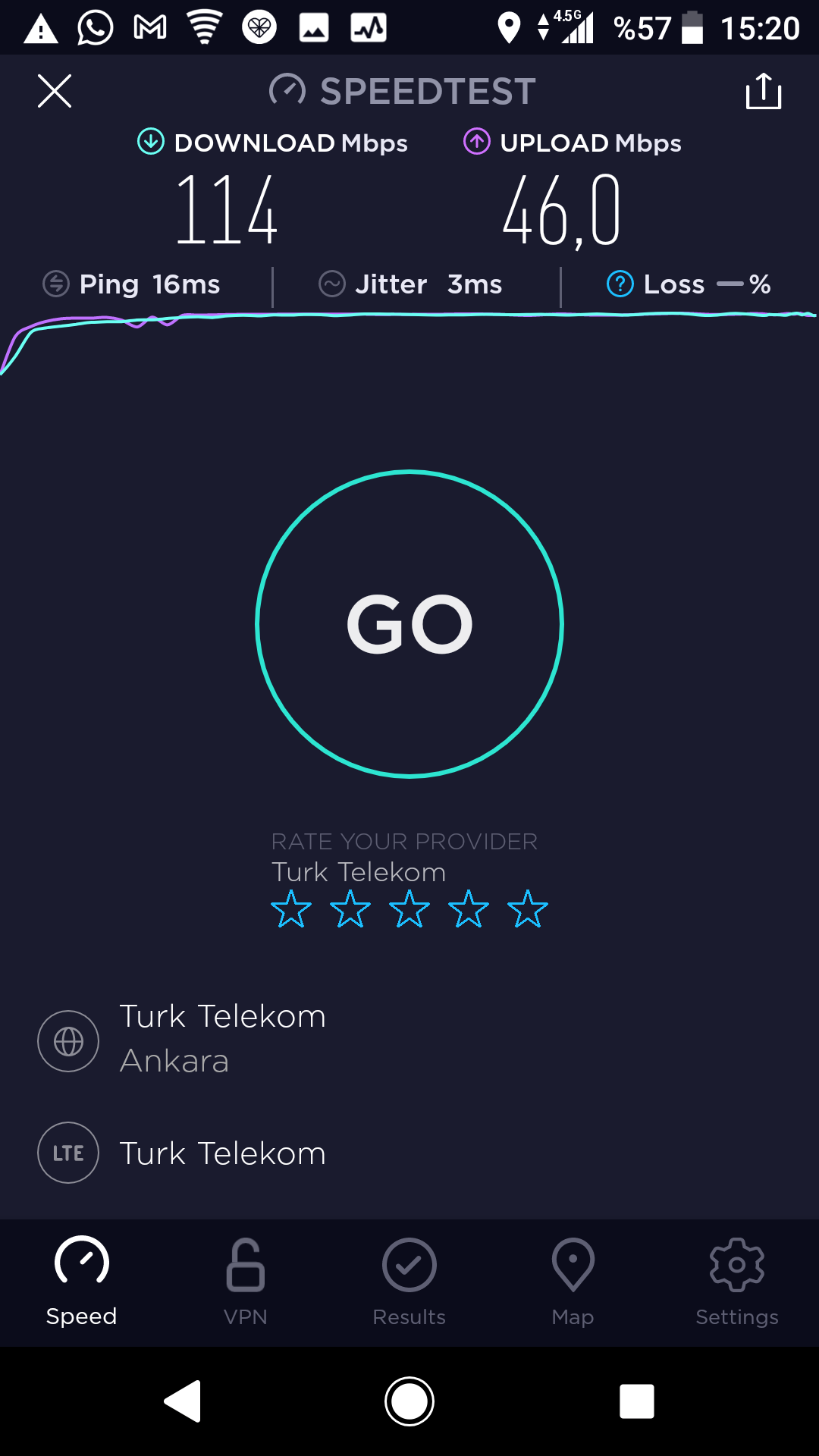Rate Turk Telekom one star
819x1456 pixels.
tap(291, 909)
